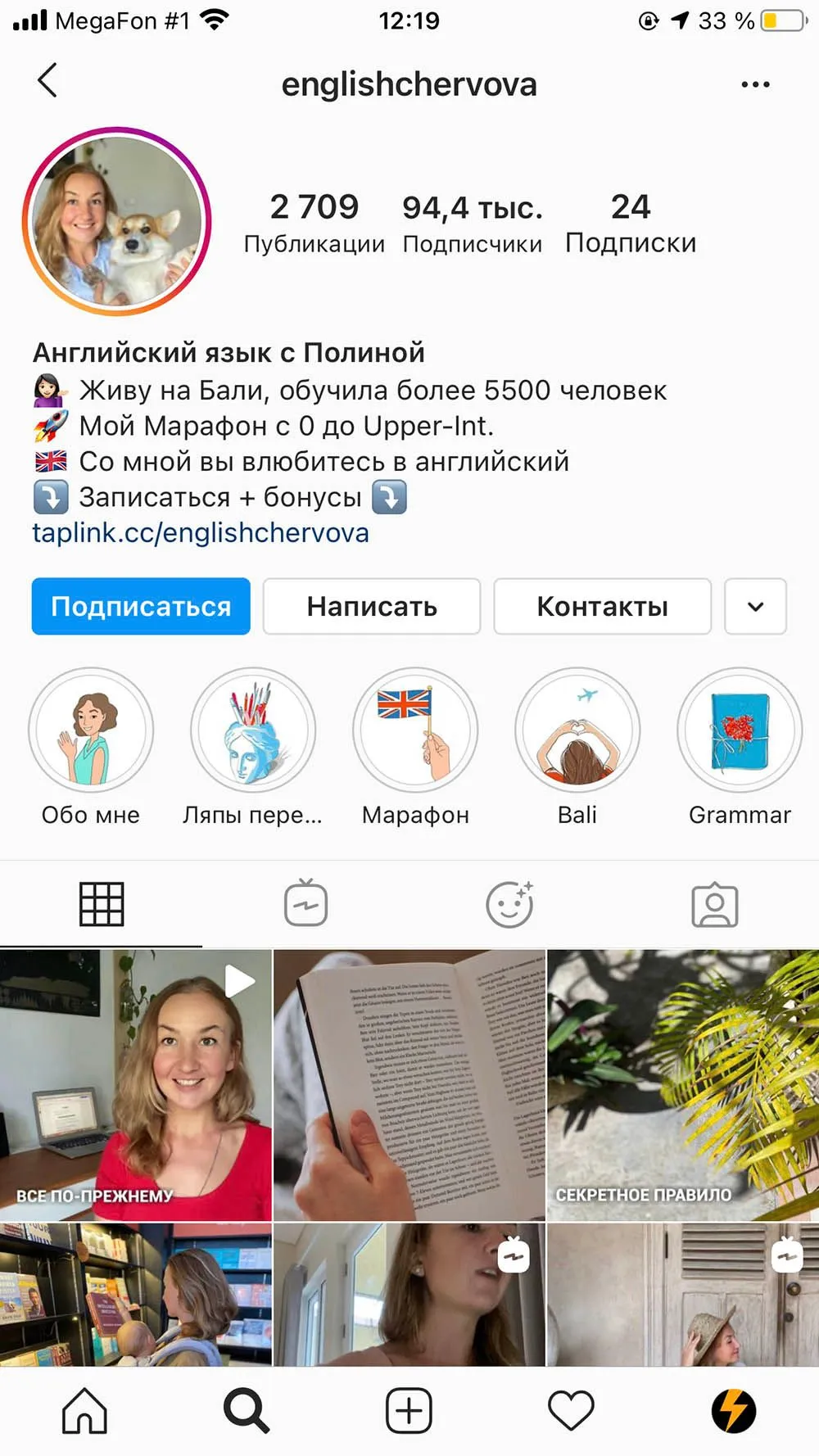Viewport: 819px width, 1456px height.
Task: Open the ВСЕ ПО-ПРЕЖНЕМУ video post
Action: [x=136, y=1085]
